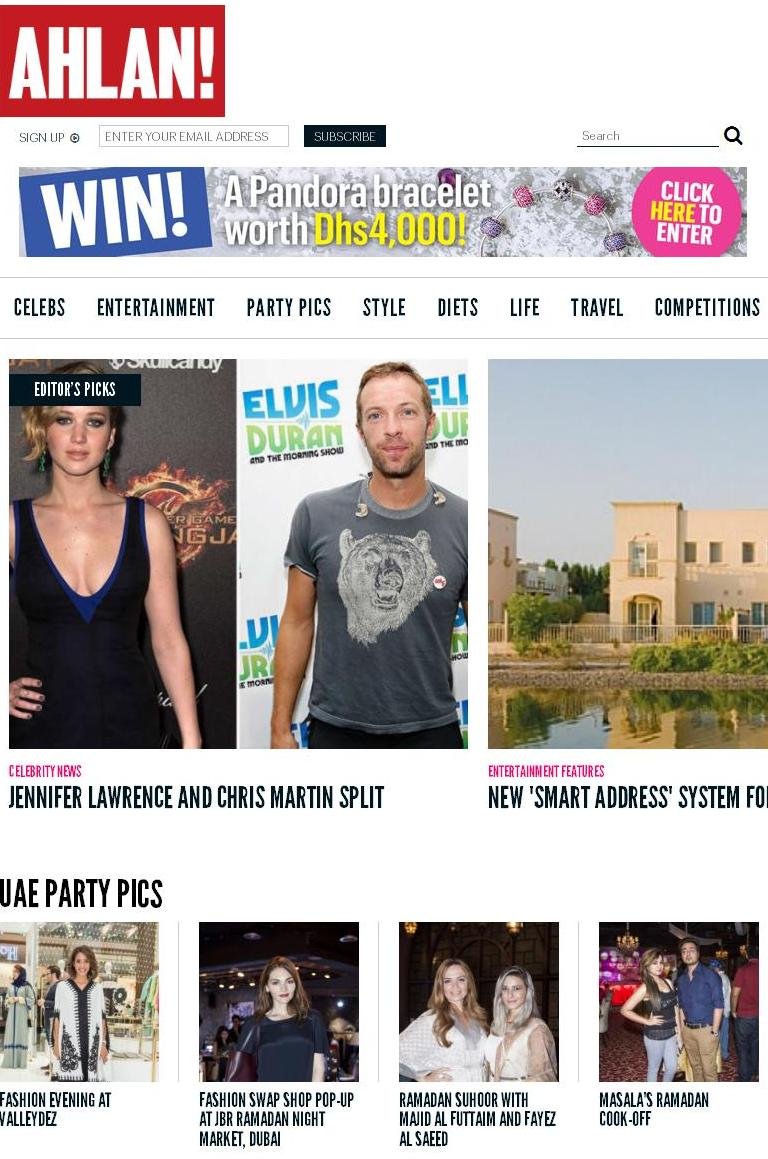Go to the Celebs section
The image size is (768, 1159).
tap(39, 308)
